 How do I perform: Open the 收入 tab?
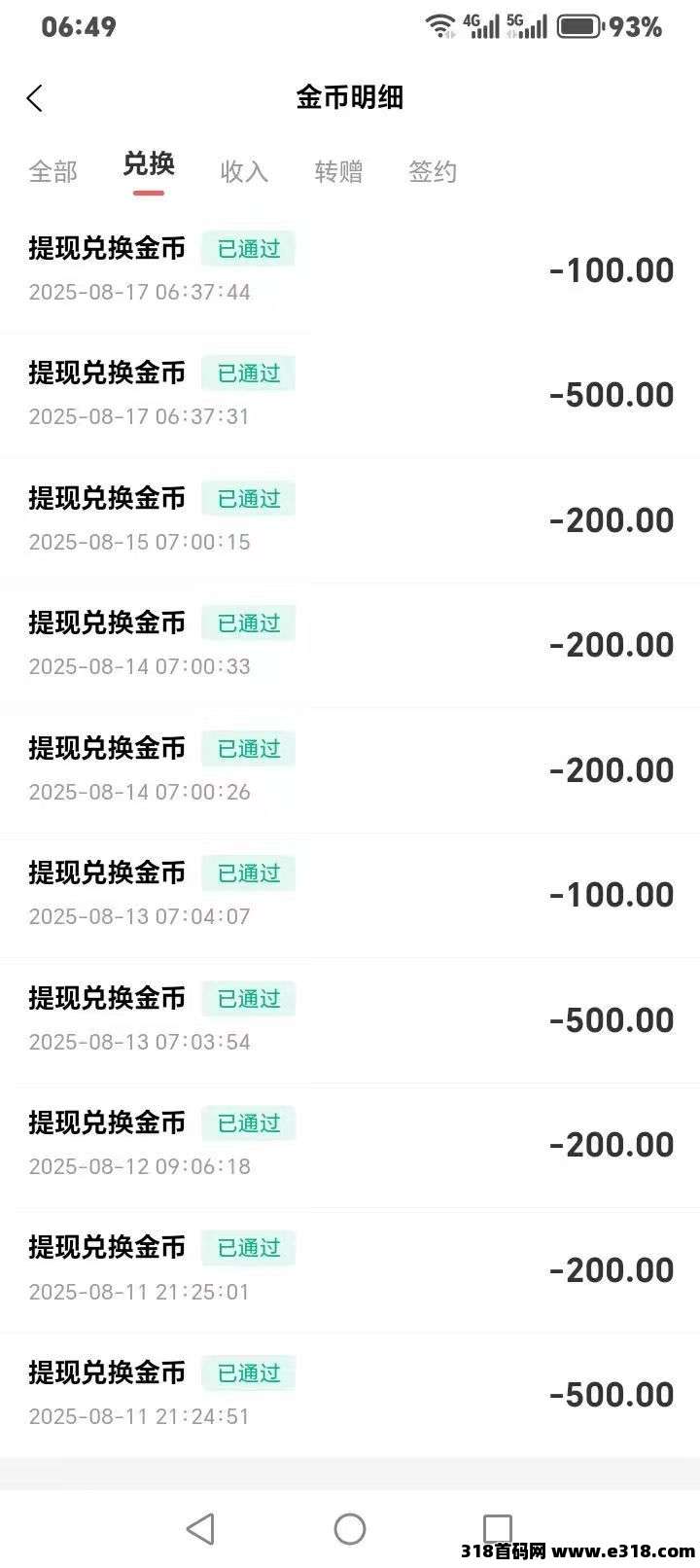(244, 172)
